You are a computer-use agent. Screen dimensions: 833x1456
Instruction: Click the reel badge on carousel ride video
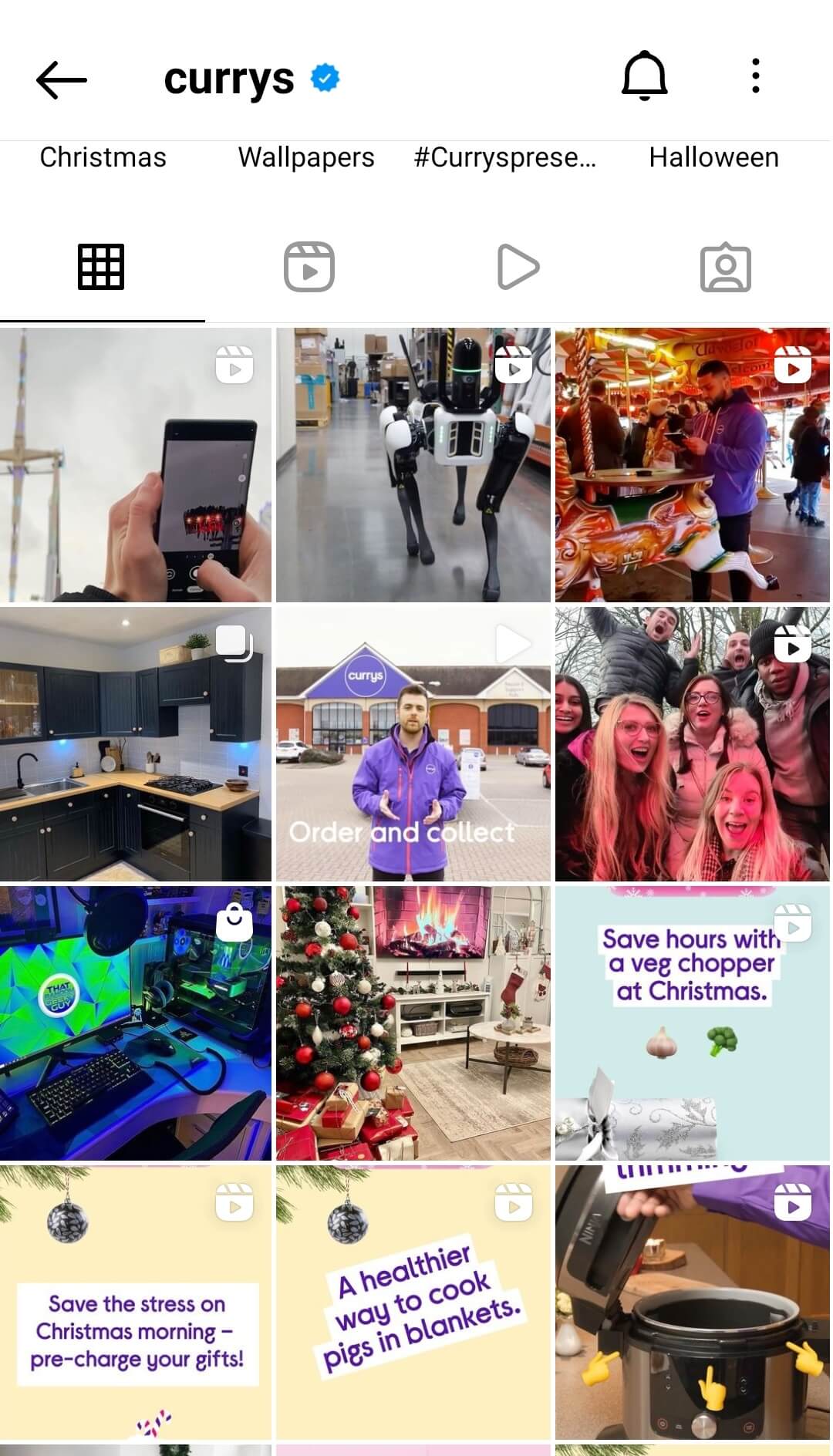[x=791, y=365]
